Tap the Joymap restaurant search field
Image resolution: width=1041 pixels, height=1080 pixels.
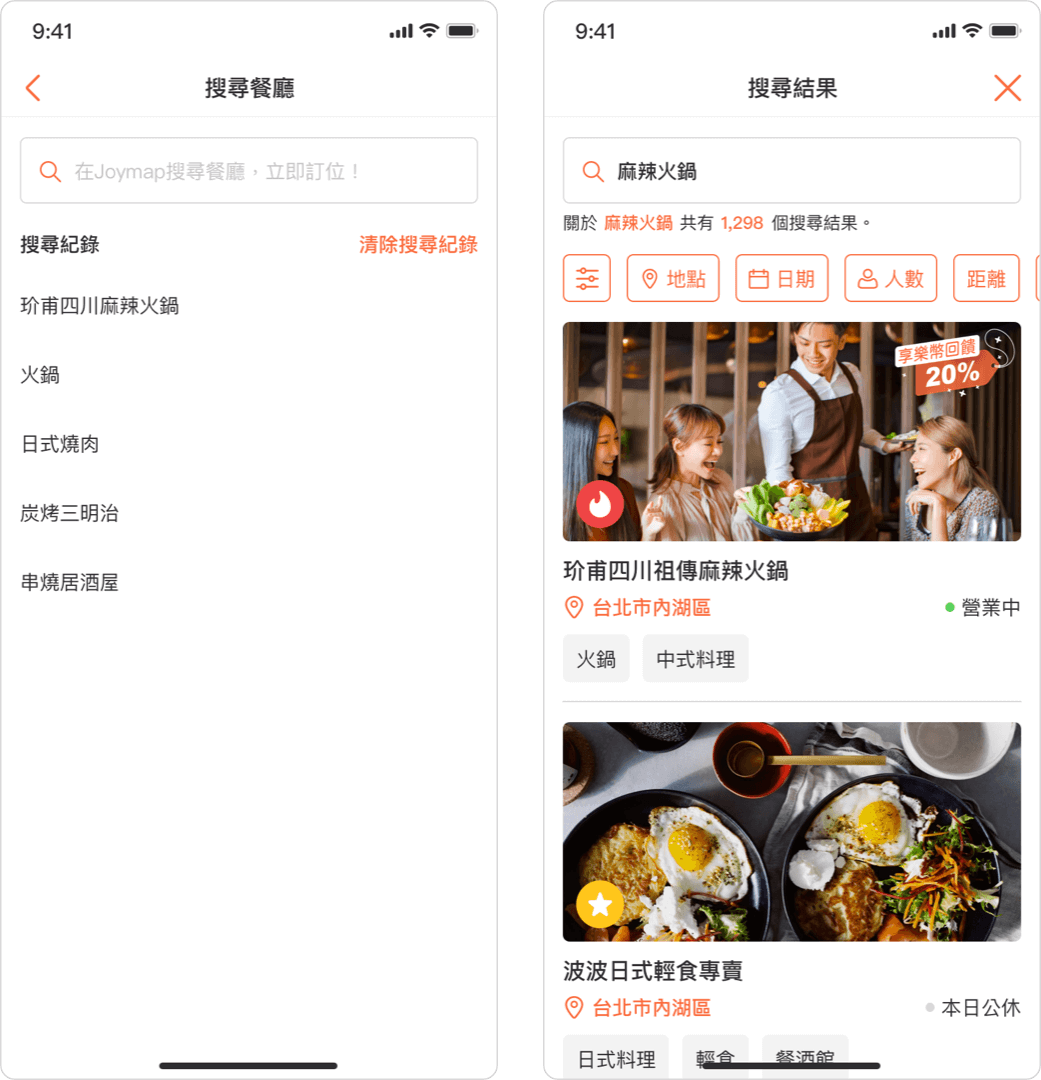[x=249, y=171]
